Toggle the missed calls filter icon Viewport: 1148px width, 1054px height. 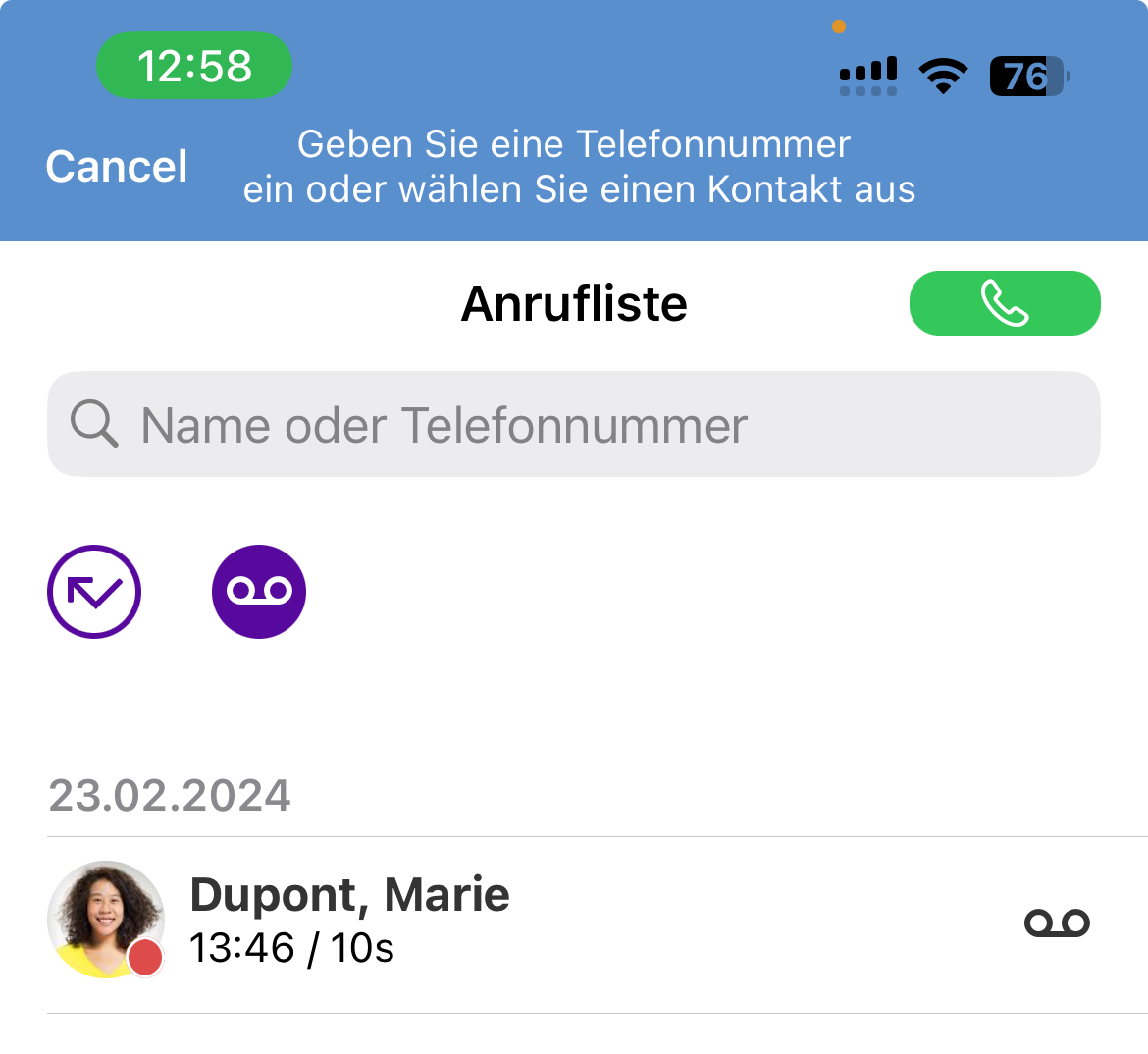point(94,592)
